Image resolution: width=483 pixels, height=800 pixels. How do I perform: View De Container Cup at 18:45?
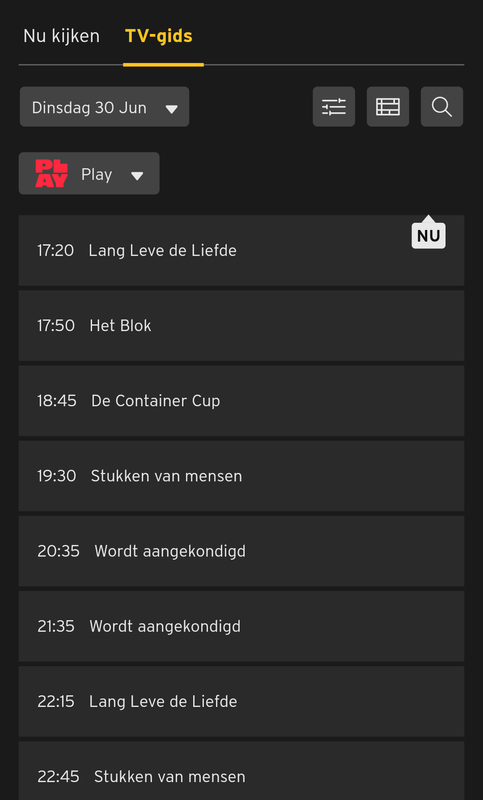pyautogui.click(x=241, y=401)
